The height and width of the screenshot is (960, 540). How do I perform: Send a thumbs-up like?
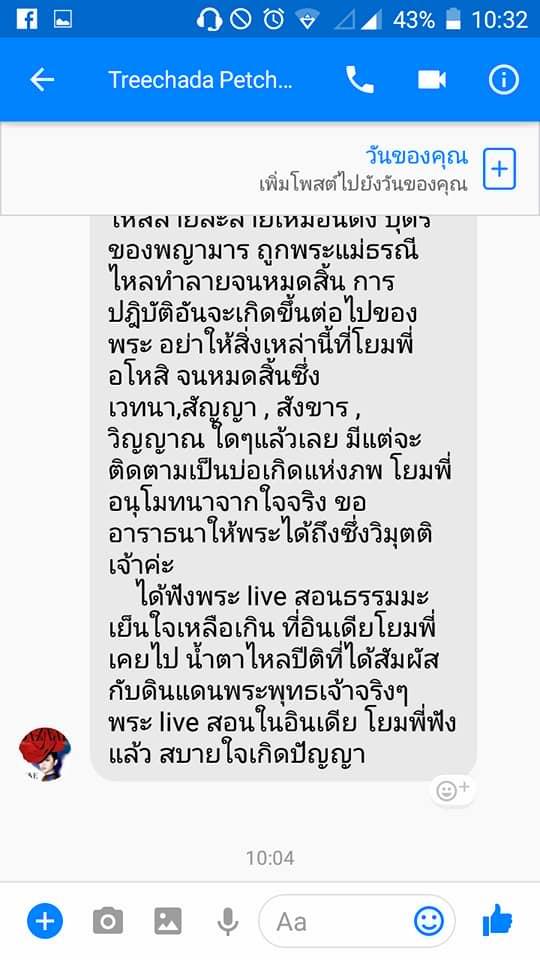497,920
